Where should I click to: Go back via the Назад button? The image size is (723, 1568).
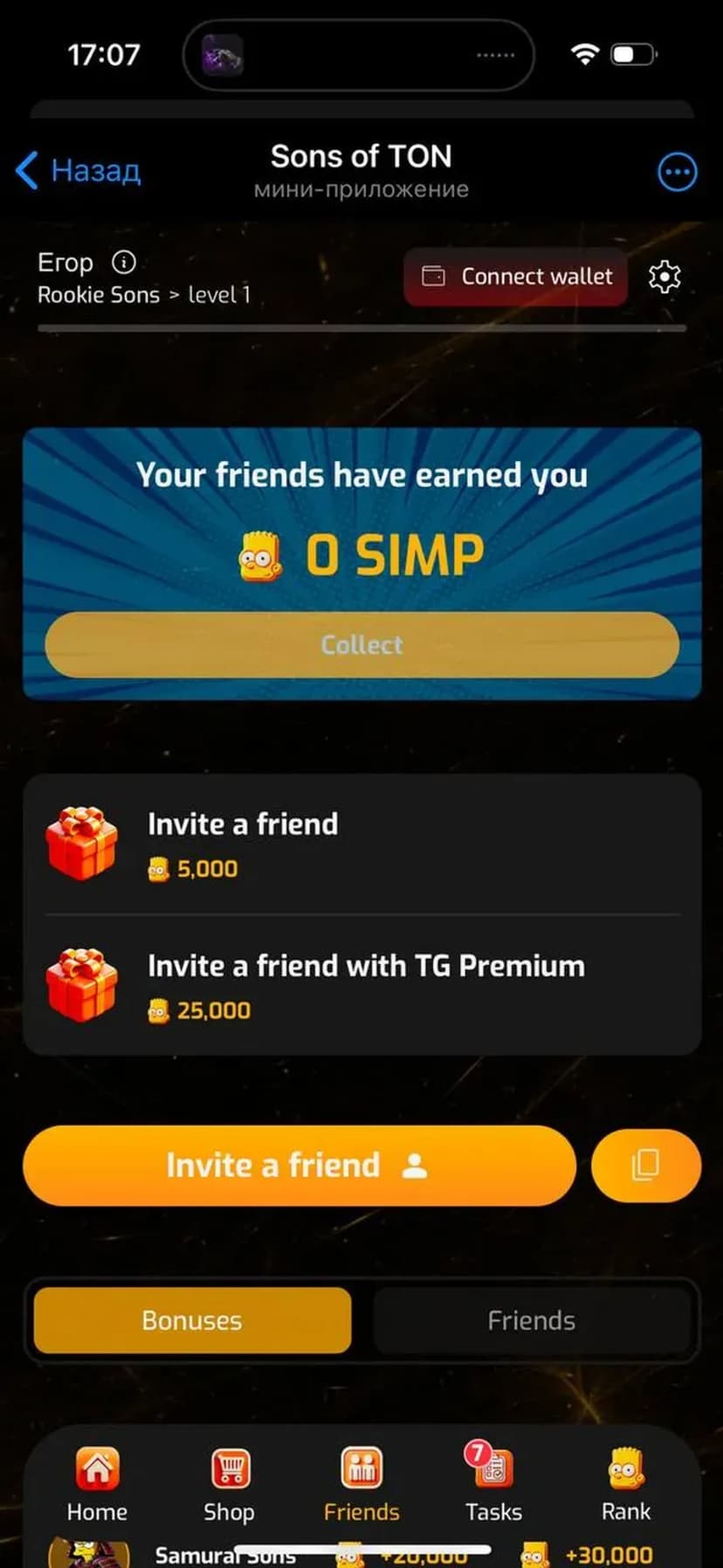pos(79,170)
